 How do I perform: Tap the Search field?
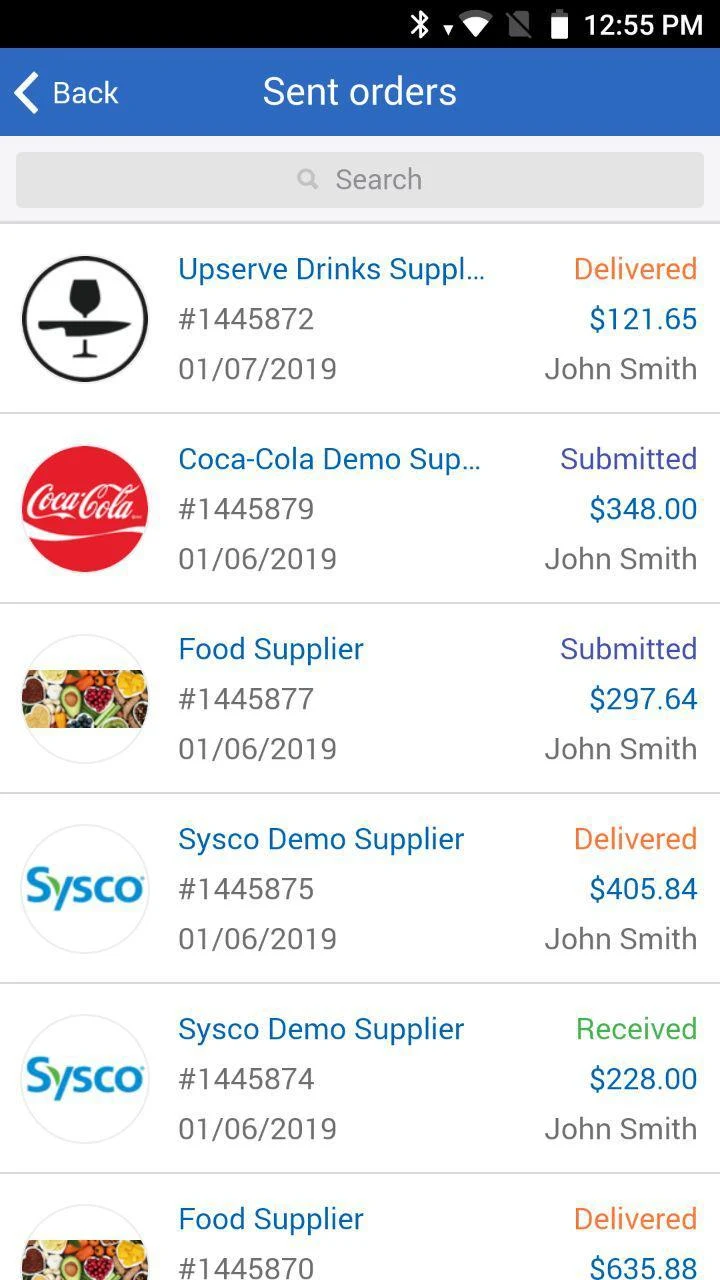pyautogui.click(x=360, y=180)
